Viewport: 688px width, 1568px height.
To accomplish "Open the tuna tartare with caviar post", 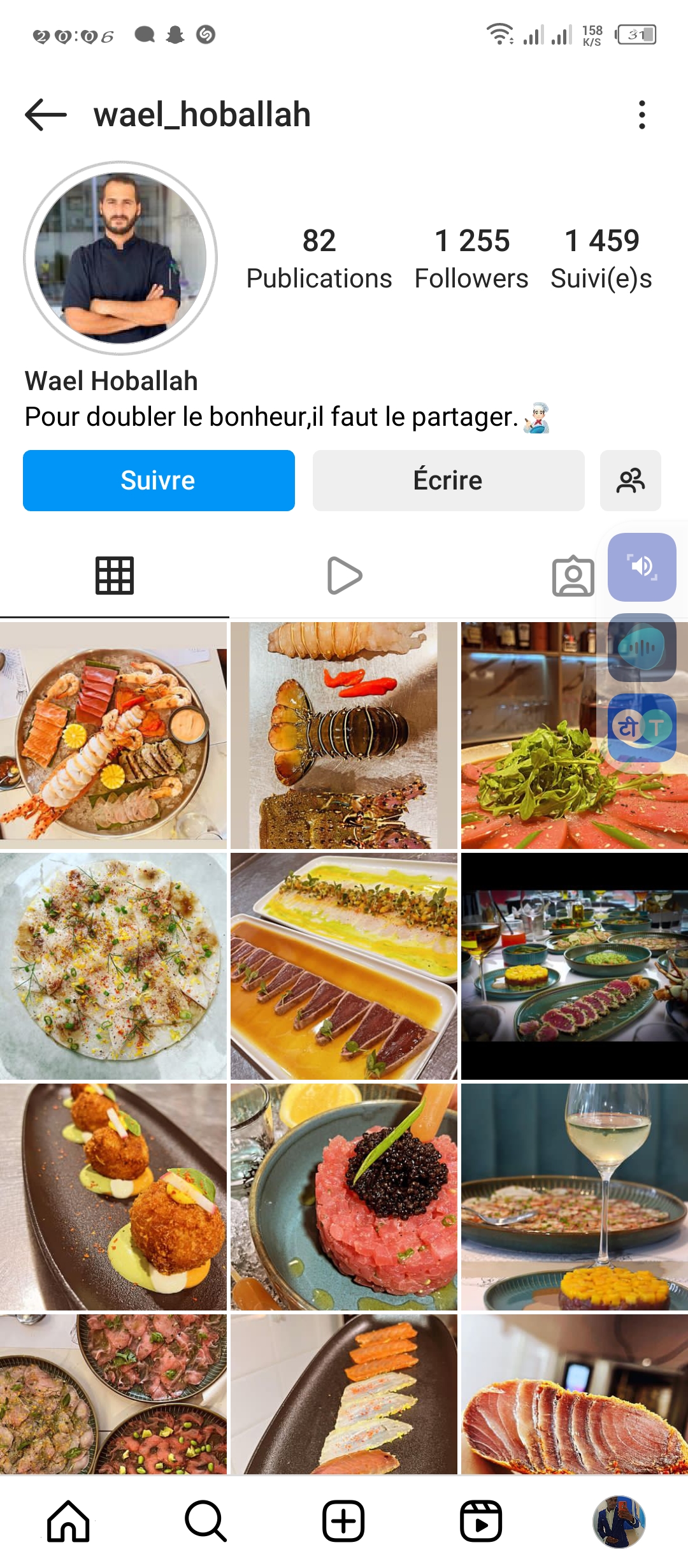I will coord(344,1197).
